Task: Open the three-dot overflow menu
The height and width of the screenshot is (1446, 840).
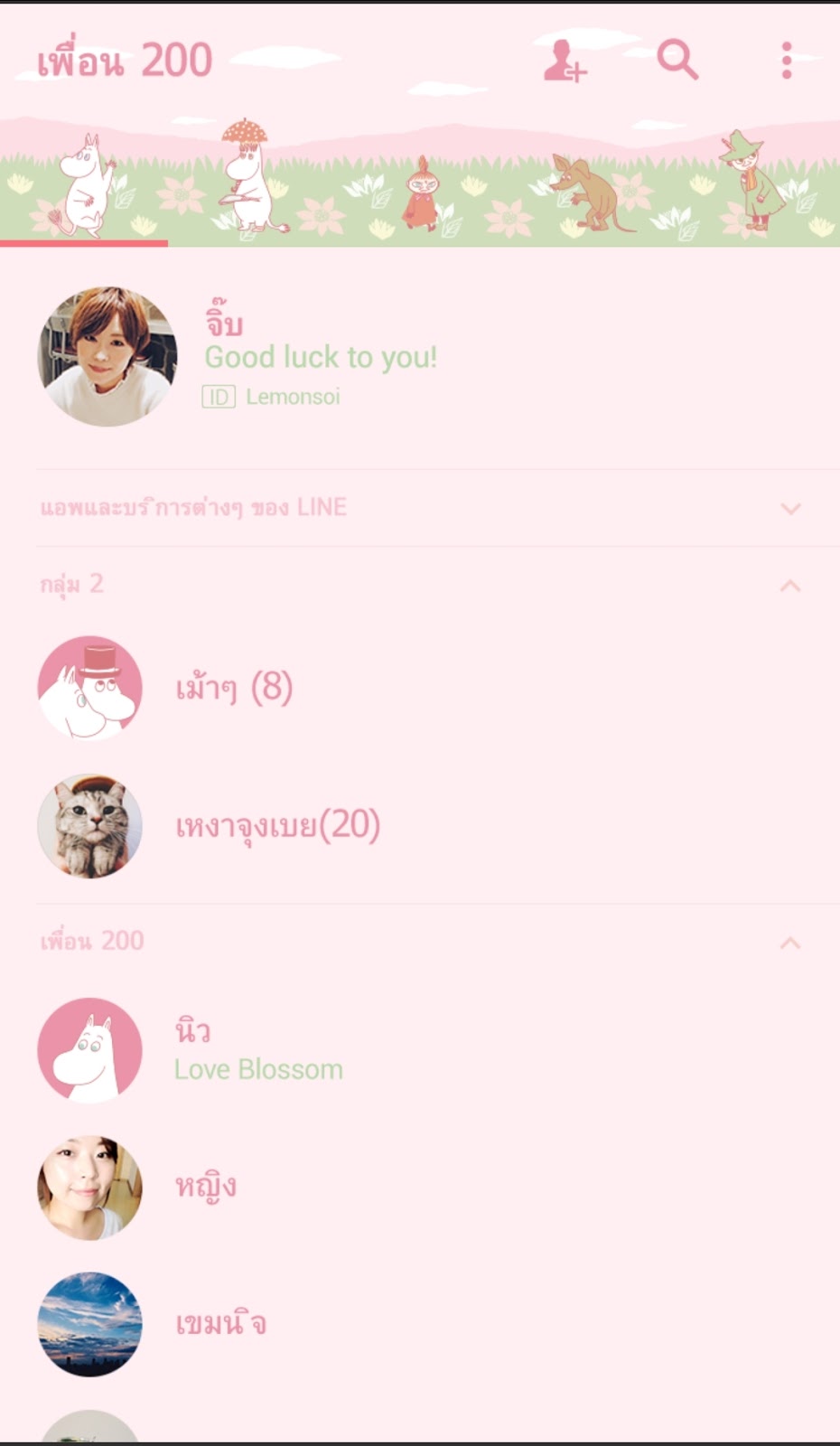Action: click(x=787, y=61)
